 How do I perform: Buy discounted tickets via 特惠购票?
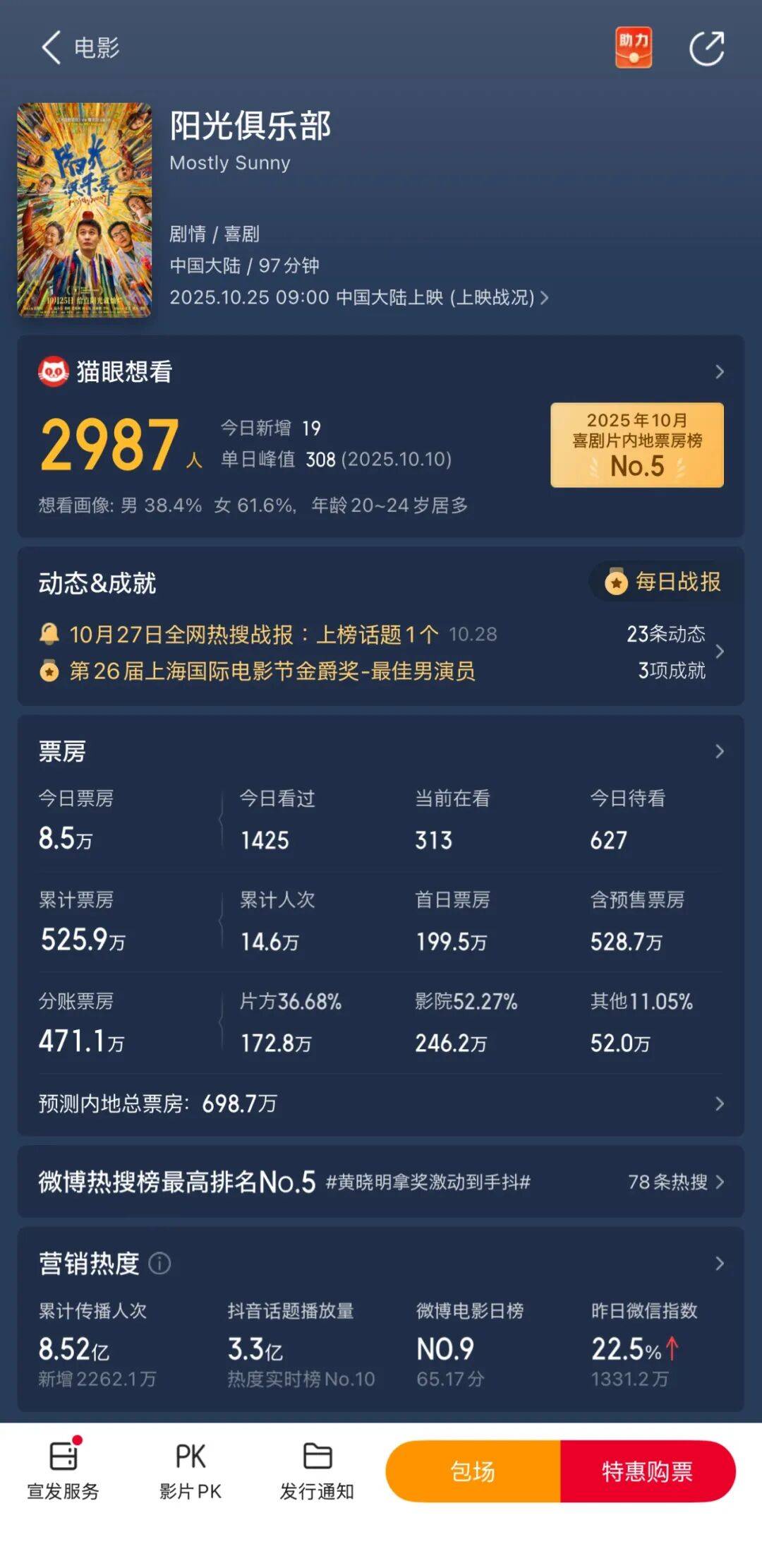647,1471
